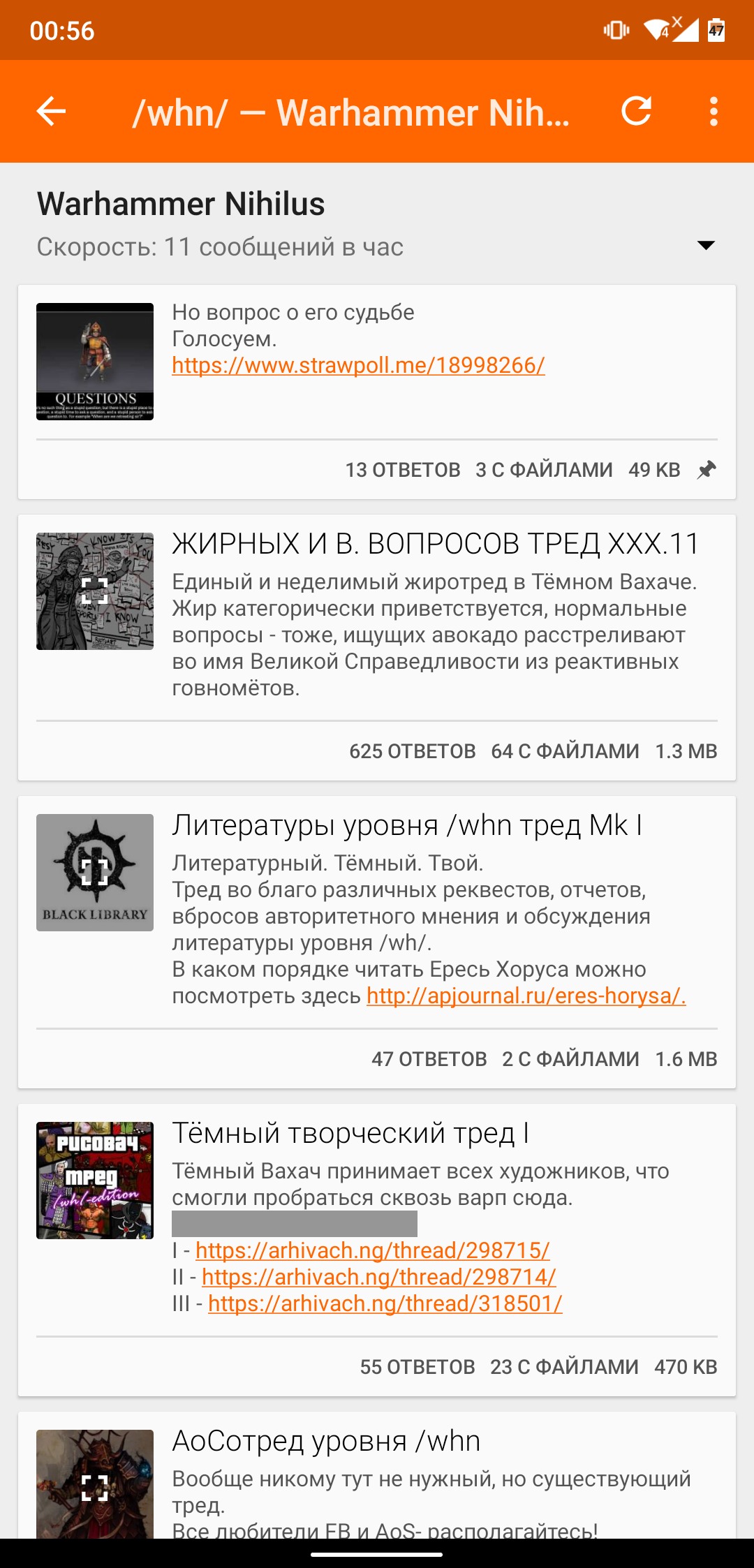Open the pinned QUESTIONS thread image

coord(95,362)
